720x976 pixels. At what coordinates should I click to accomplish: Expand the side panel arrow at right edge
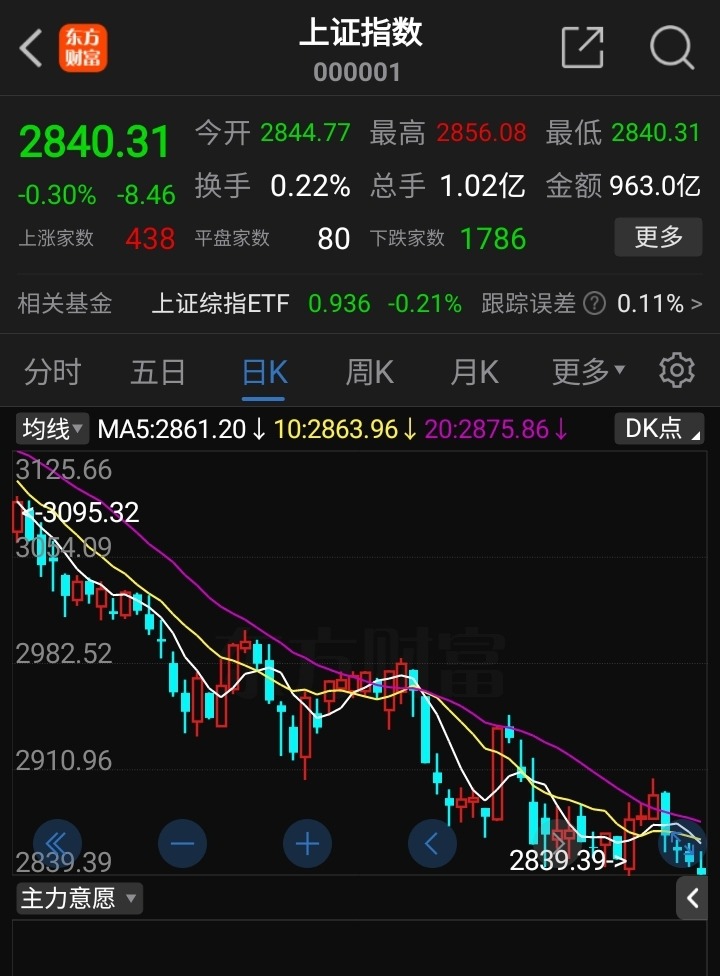(692, 898)
